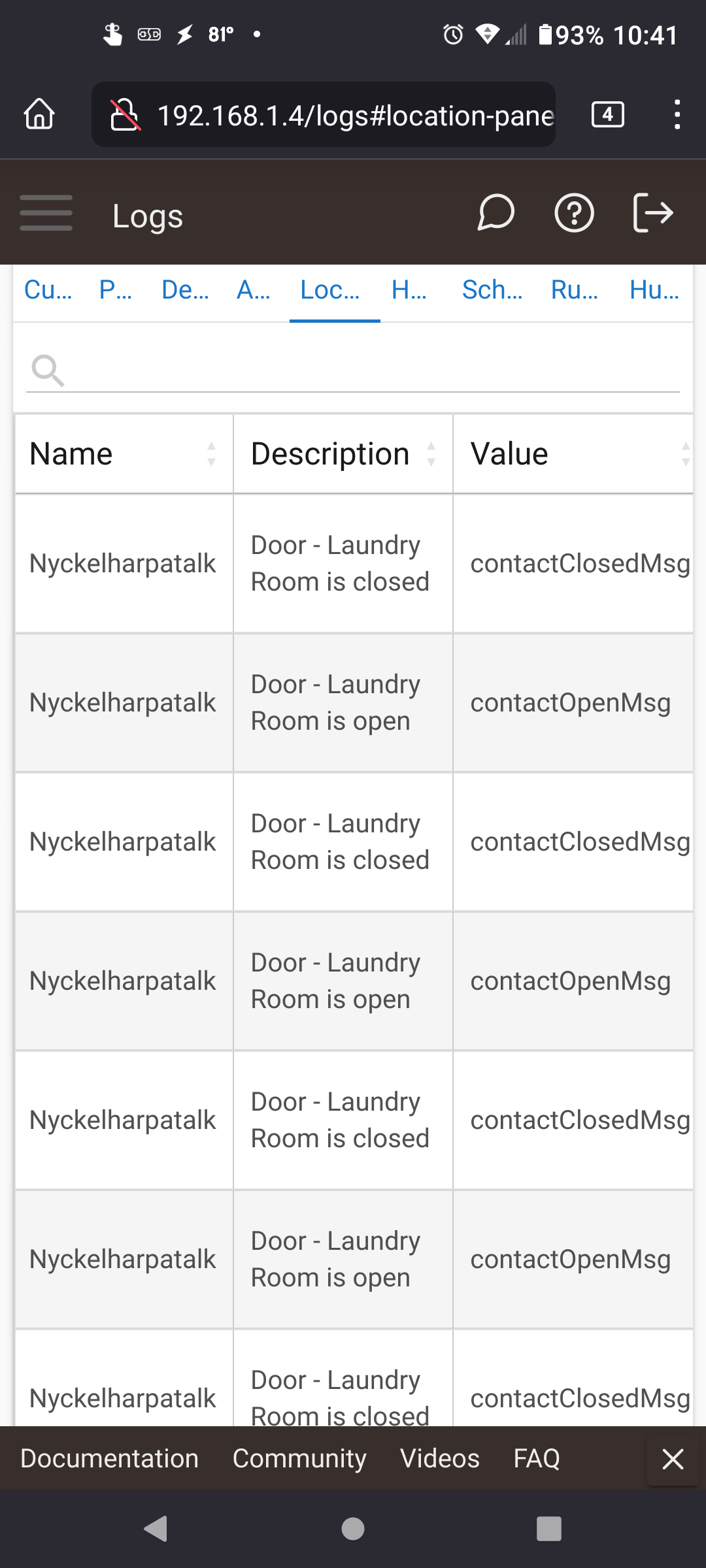The width and height of the screenshot is (706, 1568).
Task: Open the Community link
Action: tap(299, 1458)
